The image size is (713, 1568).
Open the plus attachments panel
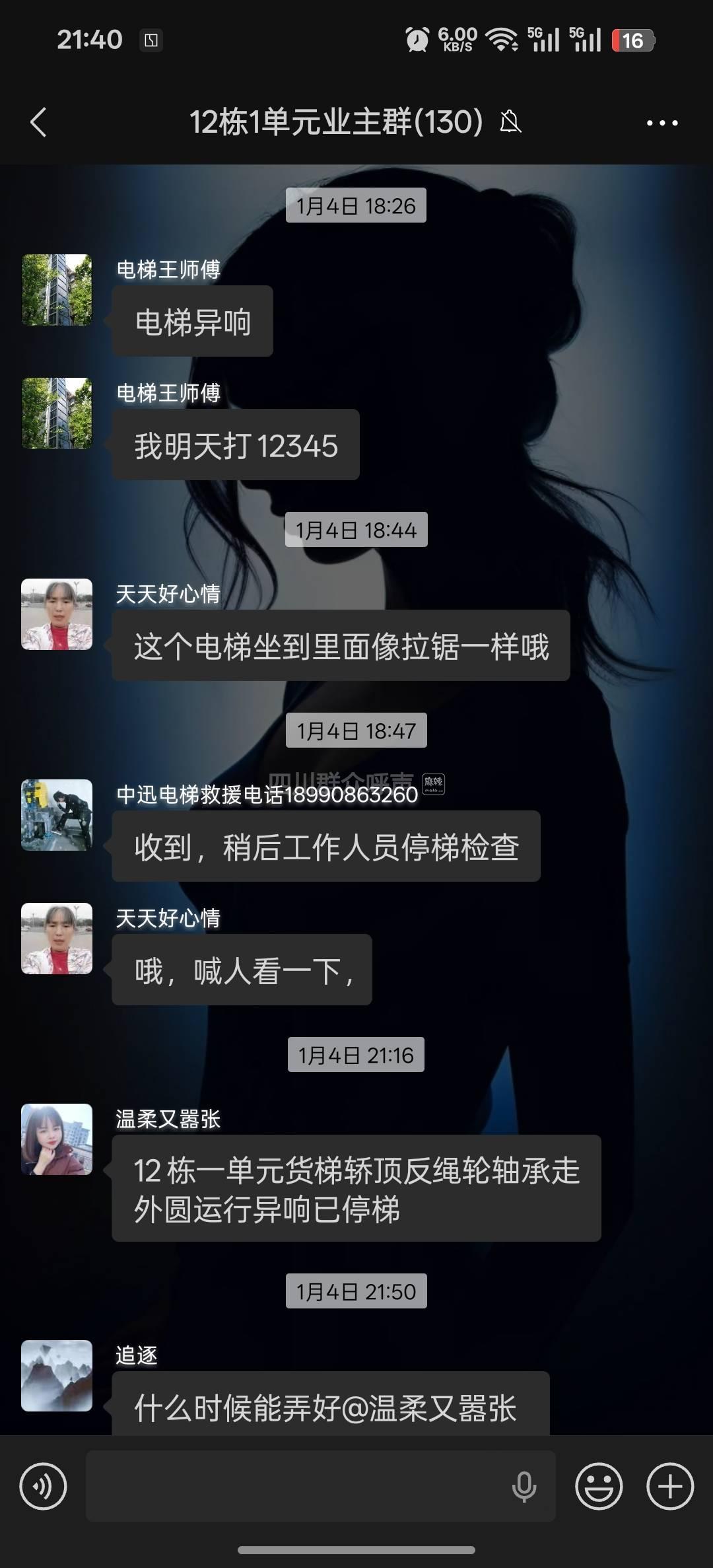pos(669,1486)
